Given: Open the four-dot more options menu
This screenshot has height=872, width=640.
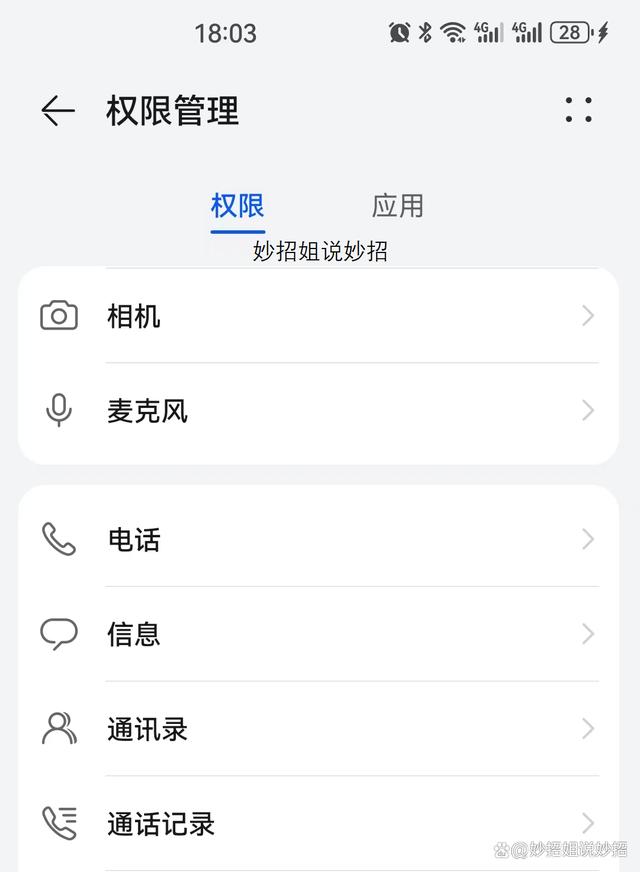Looking at the screenshot, I should point(578,110).
